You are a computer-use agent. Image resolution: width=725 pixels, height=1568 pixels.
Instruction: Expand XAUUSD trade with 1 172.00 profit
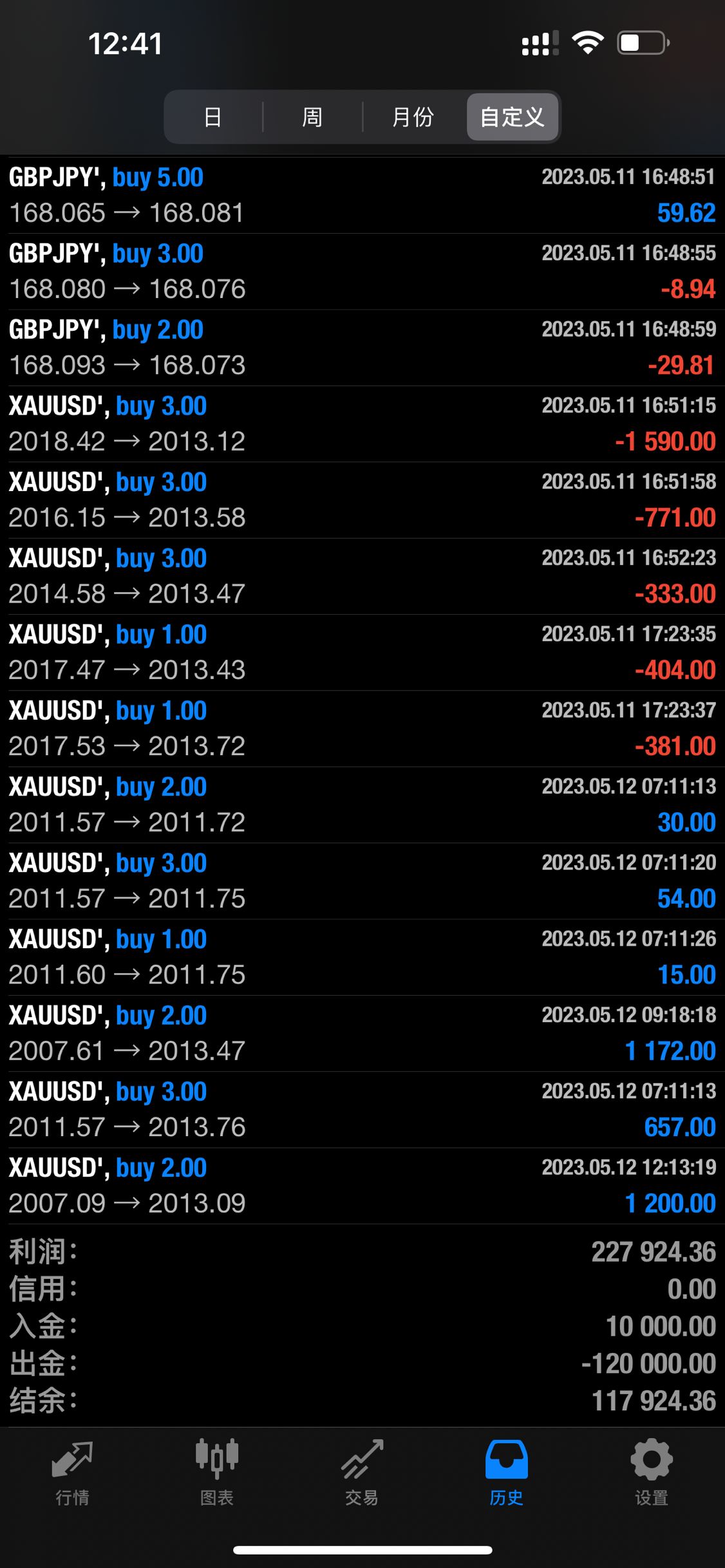click(x=362, y=1033)
